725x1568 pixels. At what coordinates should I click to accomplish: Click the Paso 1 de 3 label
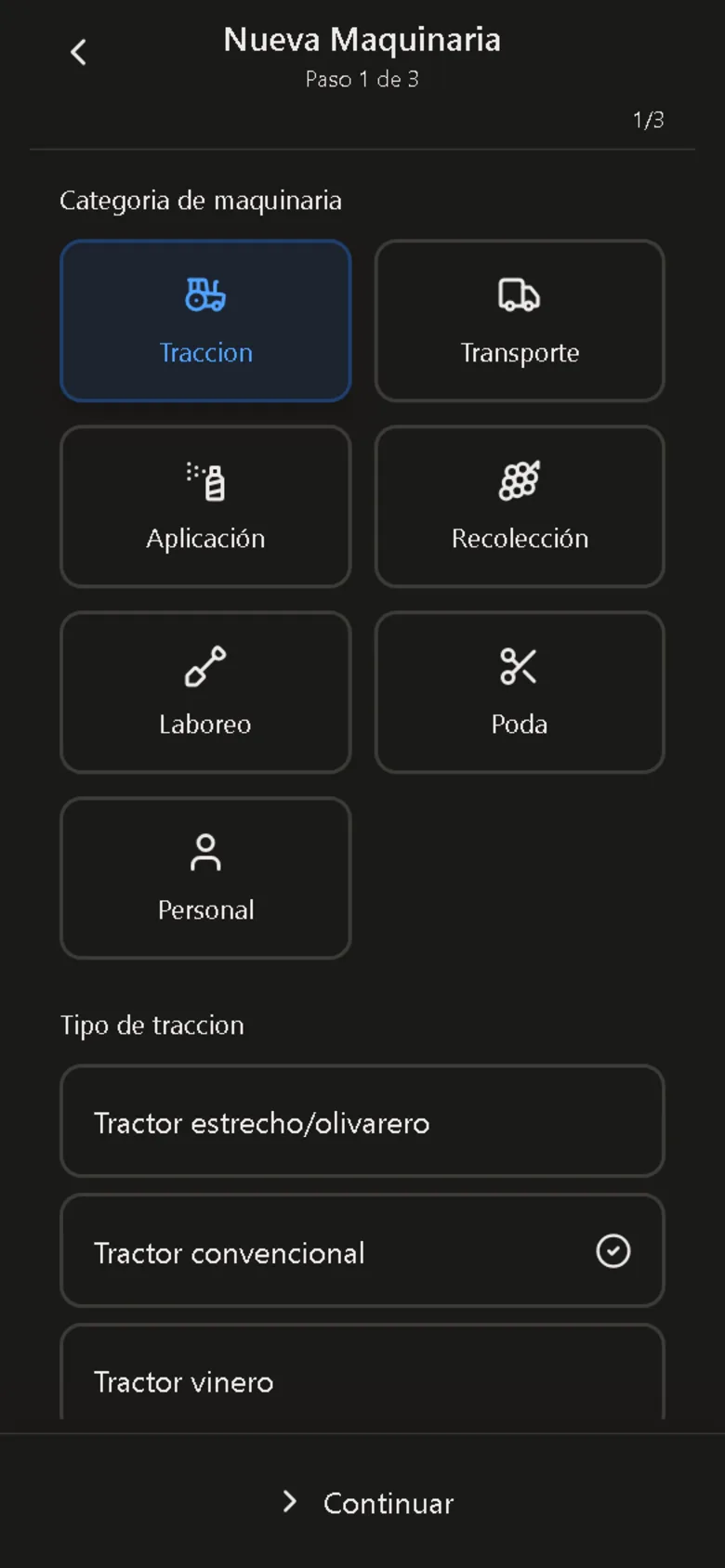[362, 80]
